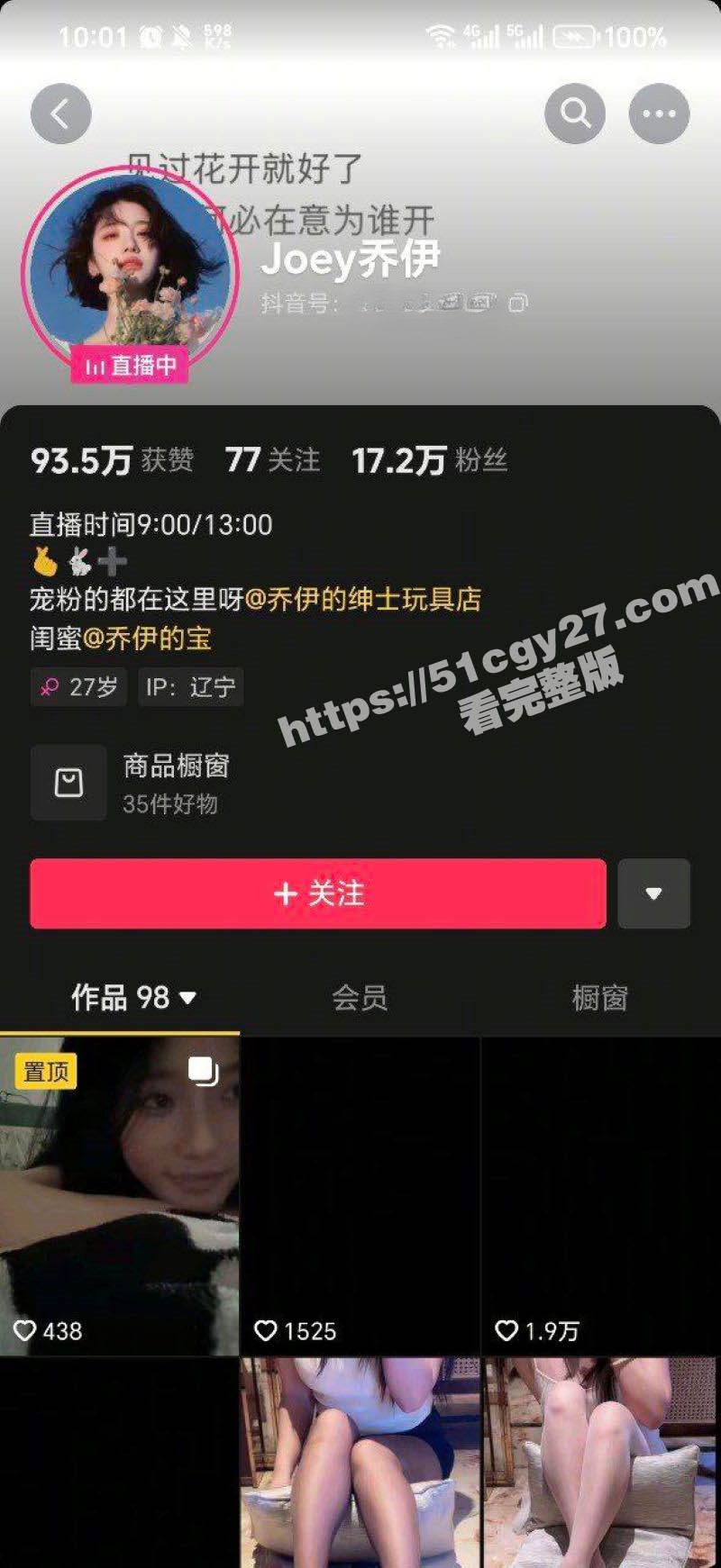Viewport: 721px width, 1568px height.
Task: Follow Joey乔伊 with the 关注 button
Action: tap(317, 893)
